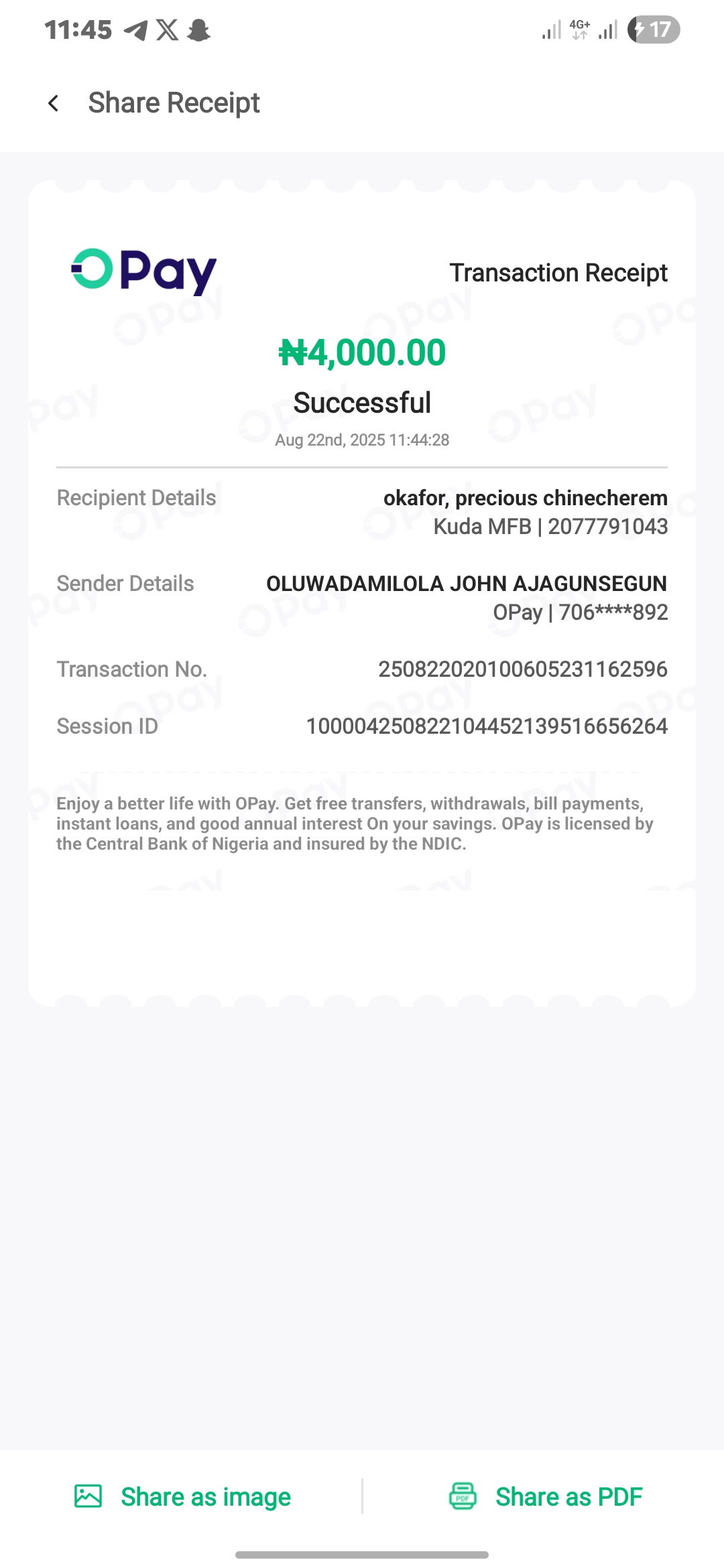724x1568 pixels.
Task: Share the receipt as image
Action: pos(182,1496)
